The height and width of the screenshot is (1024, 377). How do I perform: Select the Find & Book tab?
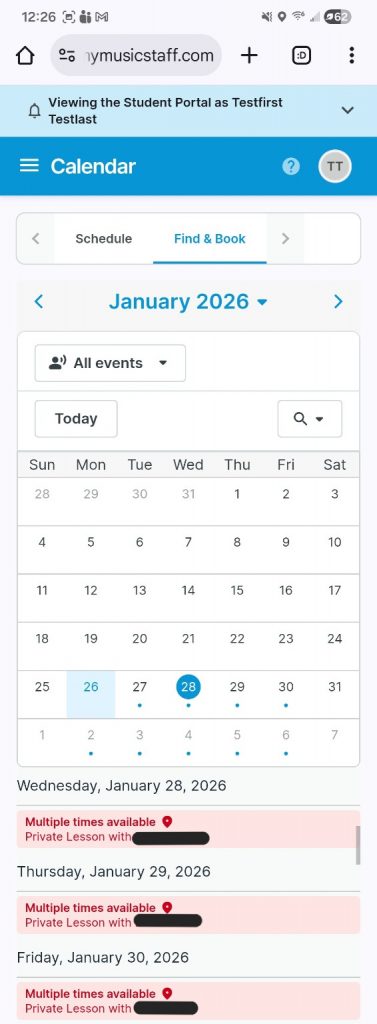(x=210, y=239)
